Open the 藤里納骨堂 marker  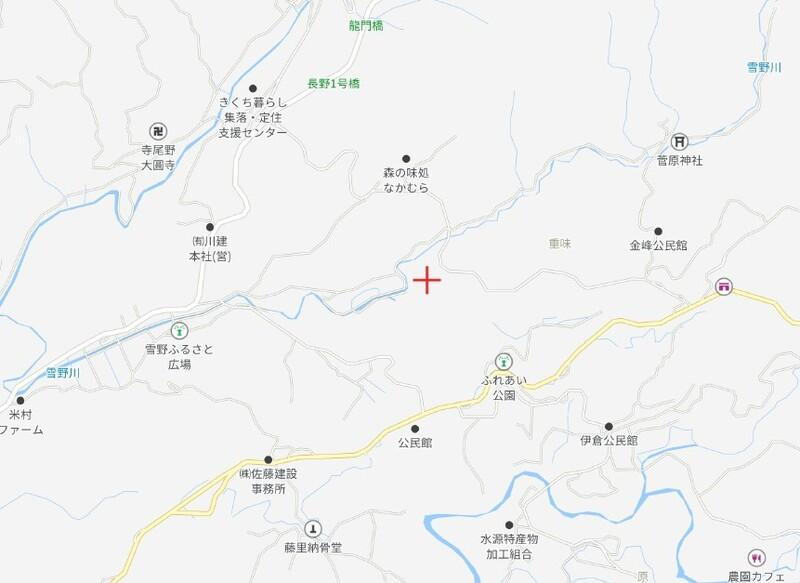313,528
